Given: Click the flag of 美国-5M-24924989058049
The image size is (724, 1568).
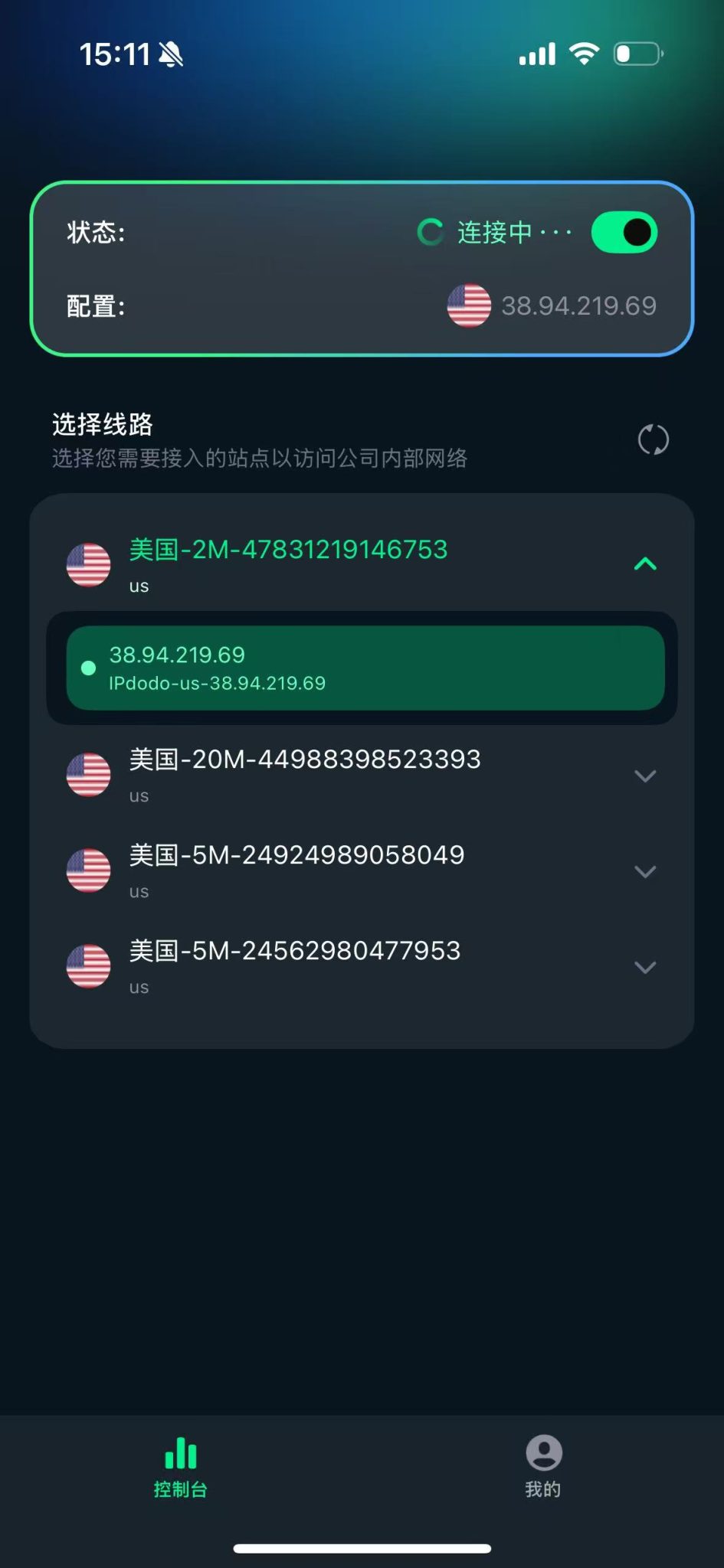Looking at the screenshot, I should pos(88,871).
